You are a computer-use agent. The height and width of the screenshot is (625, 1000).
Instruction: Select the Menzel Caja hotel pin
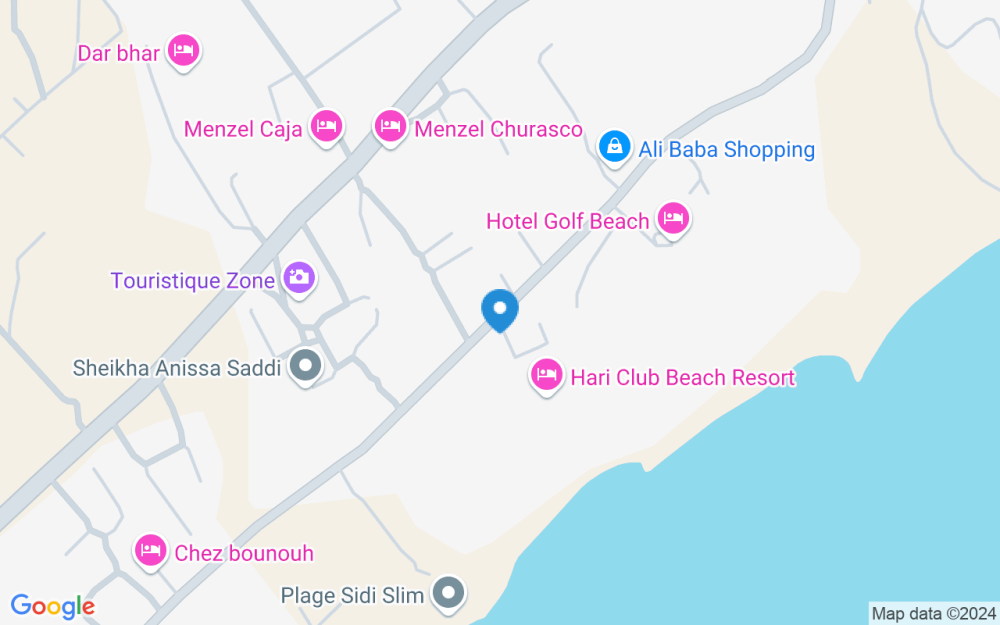[x=327, y=128]
